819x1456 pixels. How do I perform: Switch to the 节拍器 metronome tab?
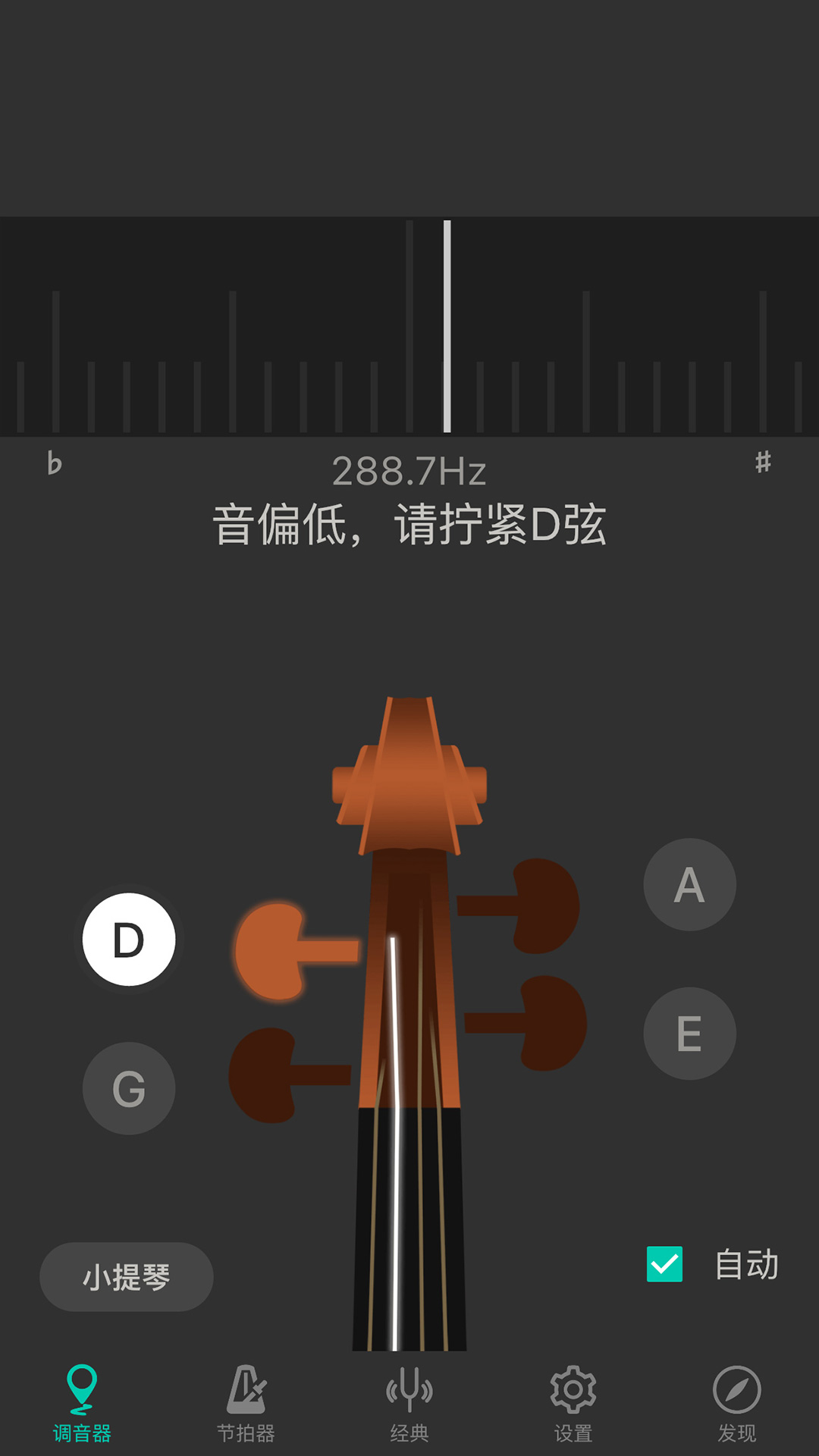(246, 1403)
